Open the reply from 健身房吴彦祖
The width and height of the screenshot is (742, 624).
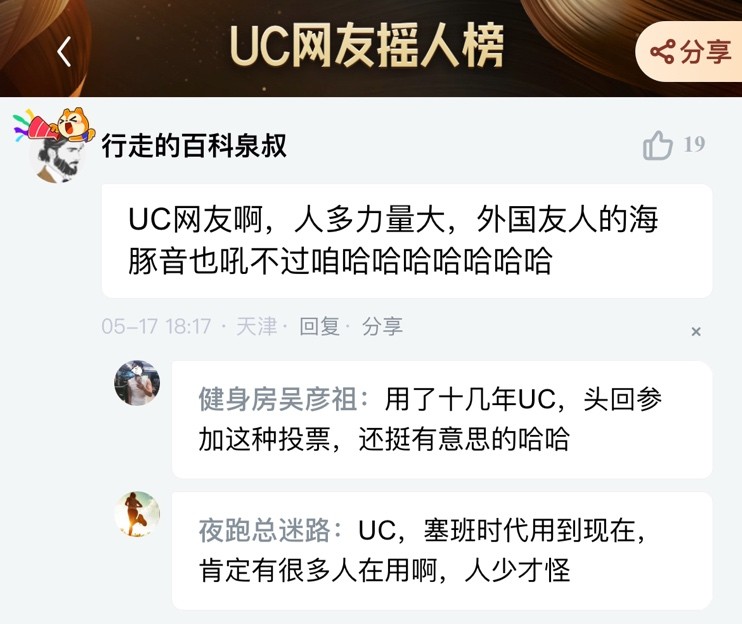pyautogui.click(x=441, y=419)
